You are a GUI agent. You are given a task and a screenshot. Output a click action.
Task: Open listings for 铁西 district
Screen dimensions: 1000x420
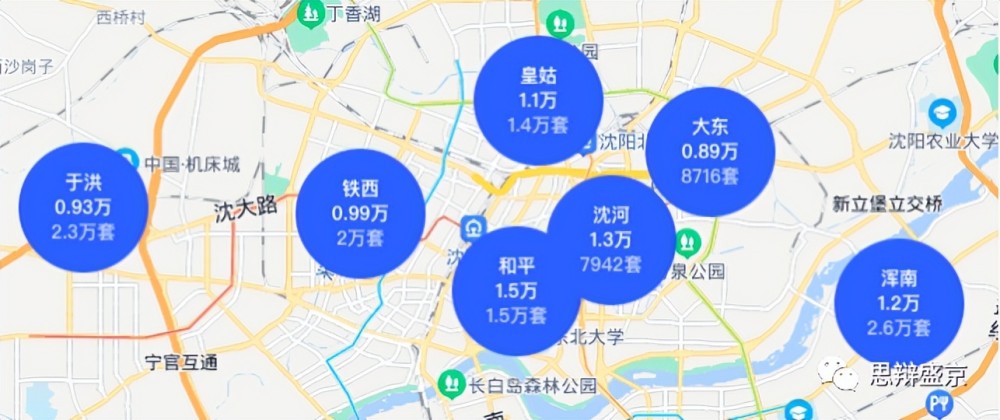[x=360, y=213]
